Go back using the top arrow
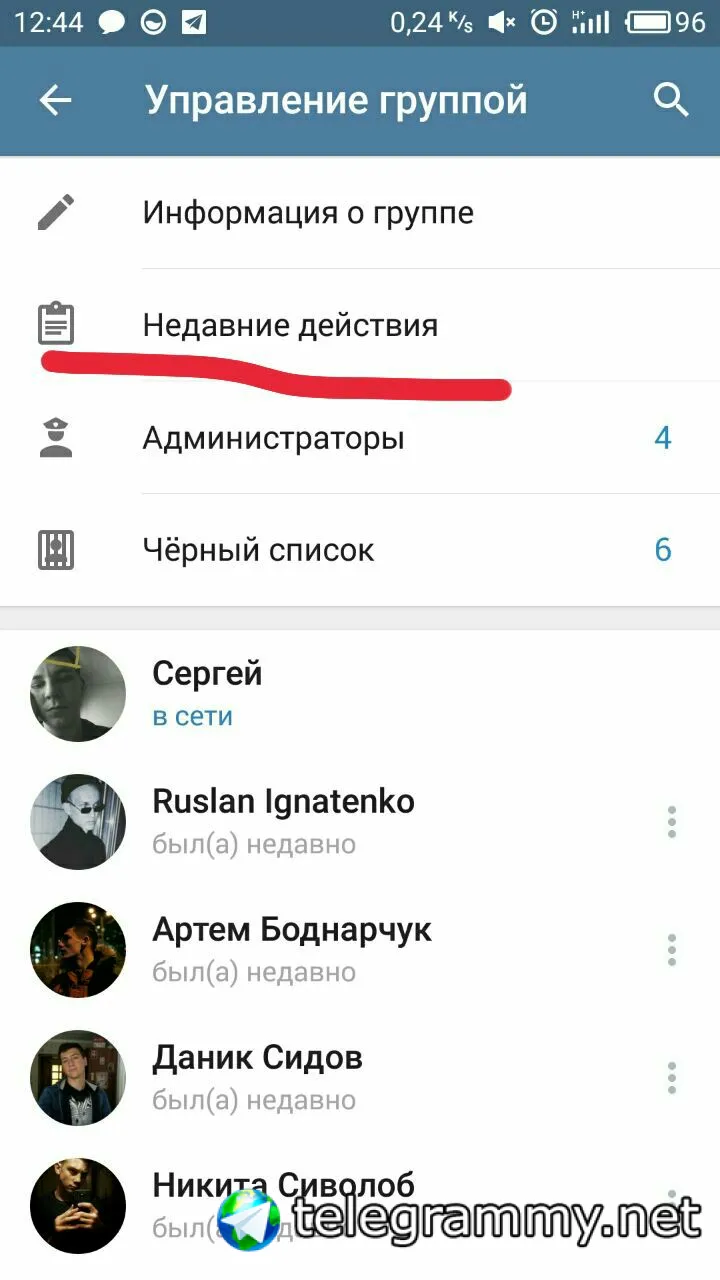This screenshot has width=720, height=1280. [x=56, y=100]
